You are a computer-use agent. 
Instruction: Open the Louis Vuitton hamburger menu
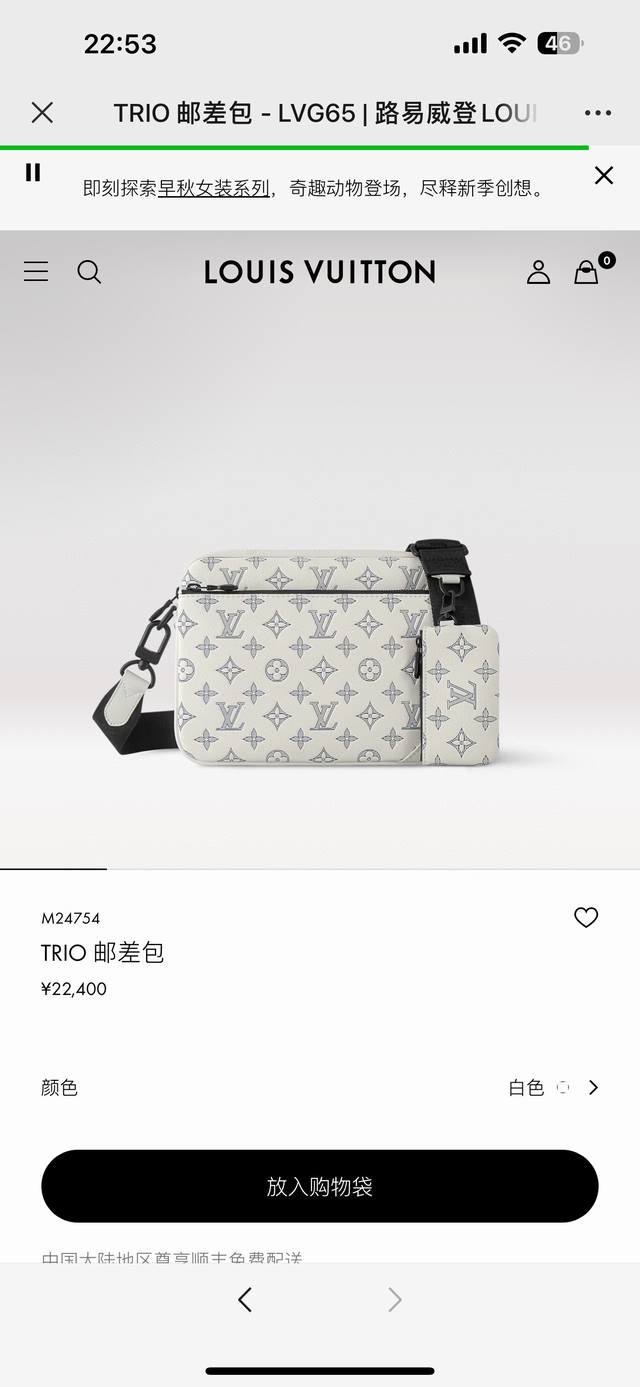click(x=36, y=272)
